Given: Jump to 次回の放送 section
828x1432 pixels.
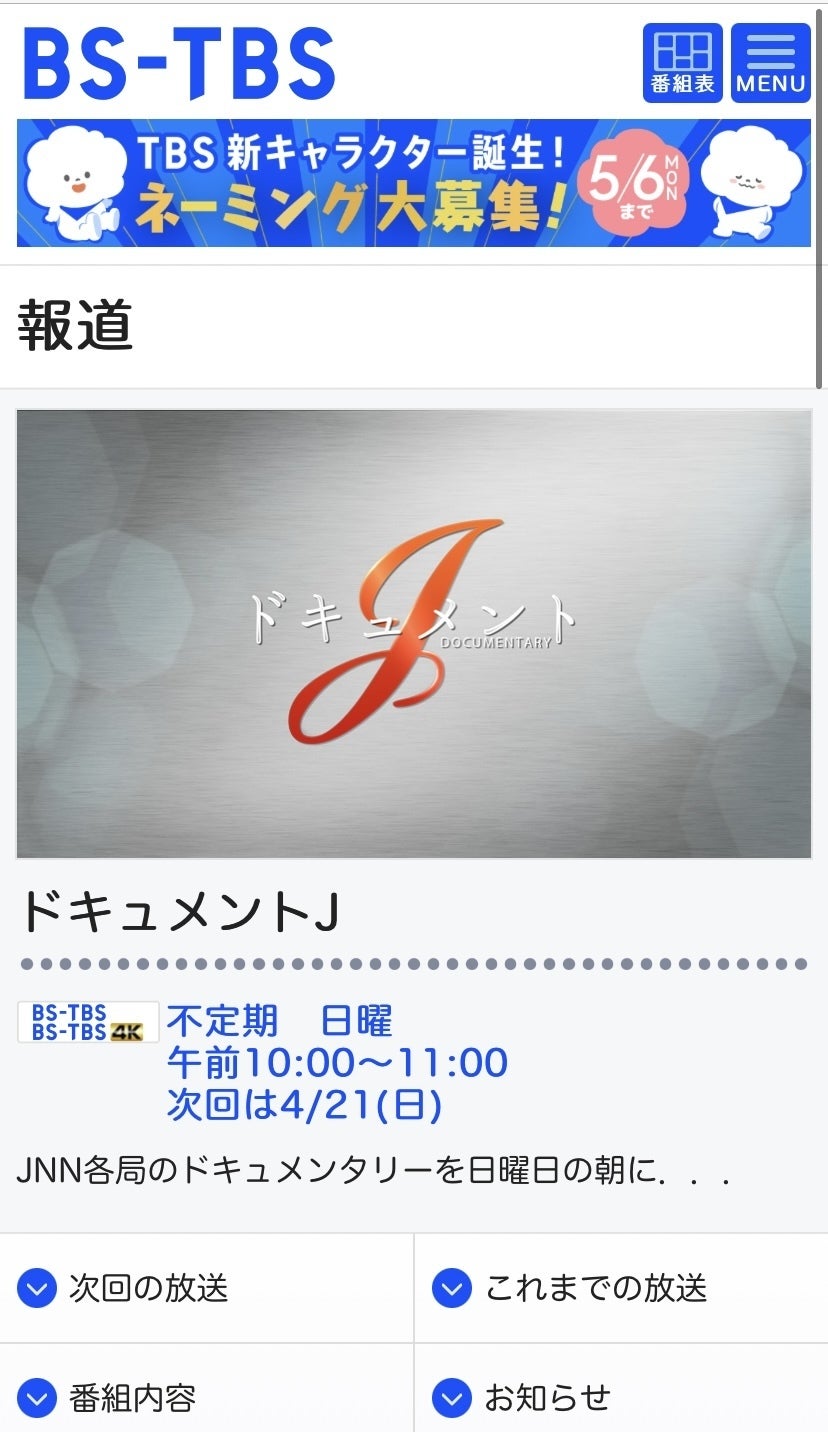Looking at the screenshot, I should click(x=206, y=1288).
